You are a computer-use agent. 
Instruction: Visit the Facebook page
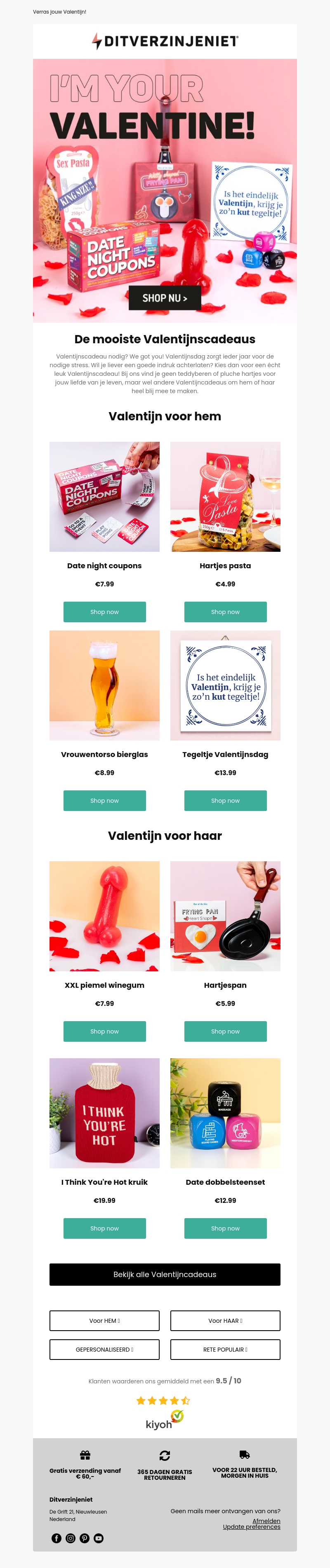(57, 1538)
